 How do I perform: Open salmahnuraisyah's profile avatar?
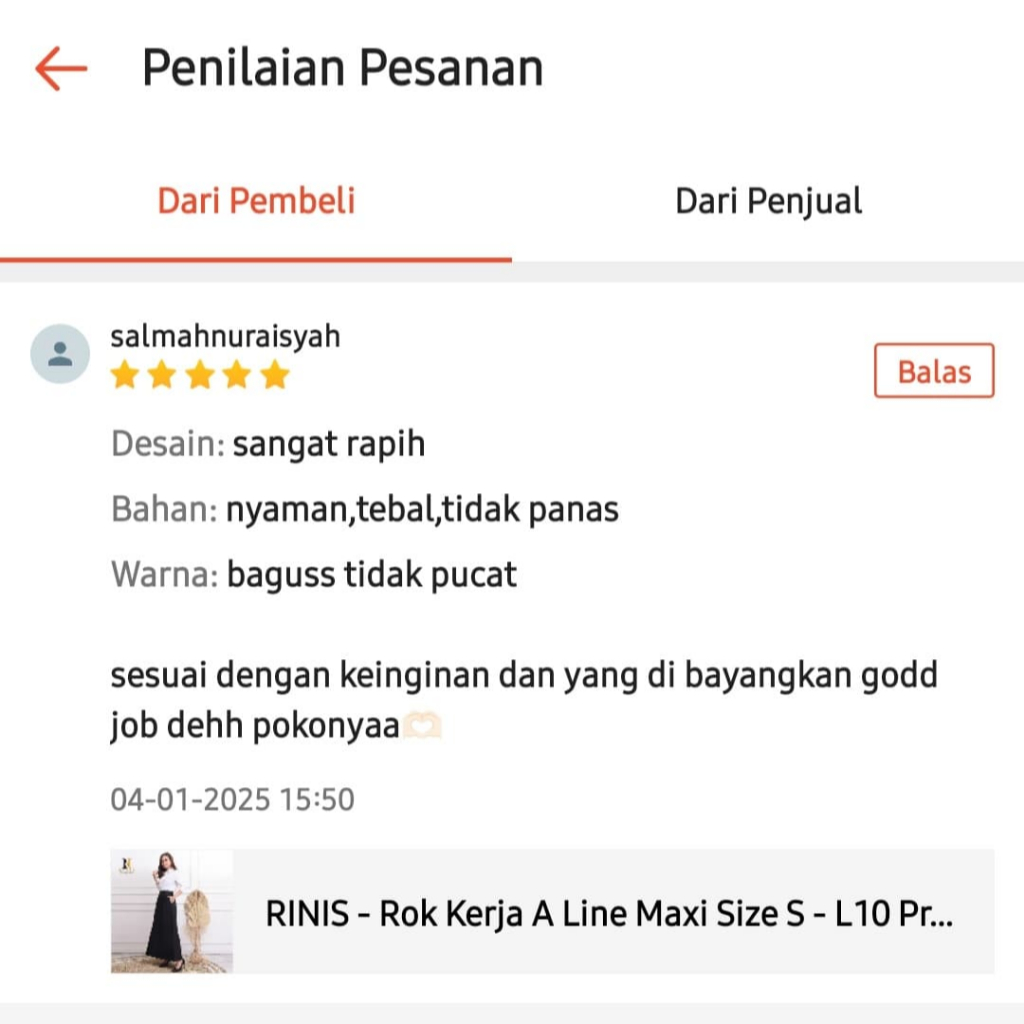tap(60, 354)
